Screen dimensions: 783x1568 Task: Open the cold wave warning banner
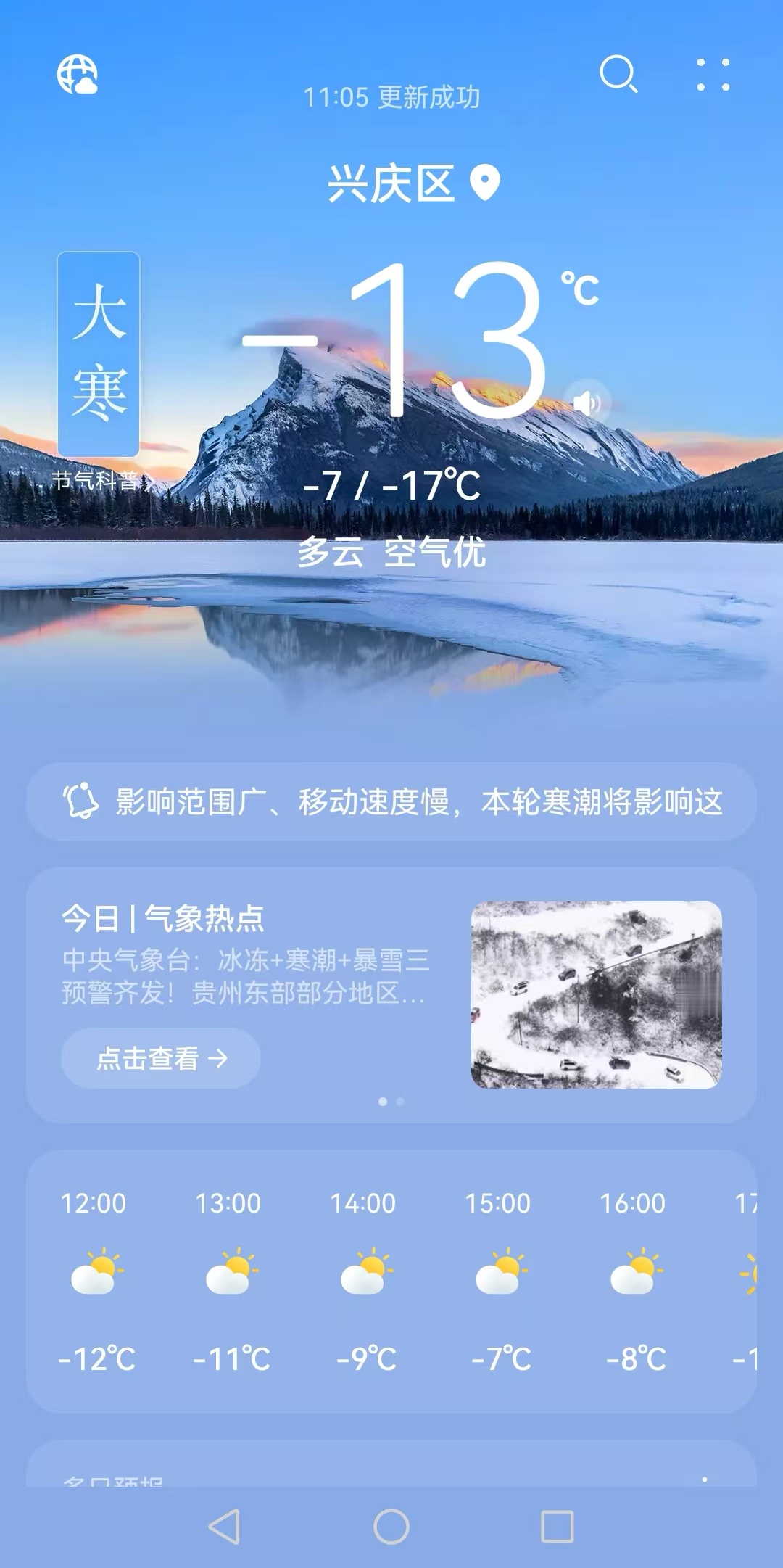point(391,802)
